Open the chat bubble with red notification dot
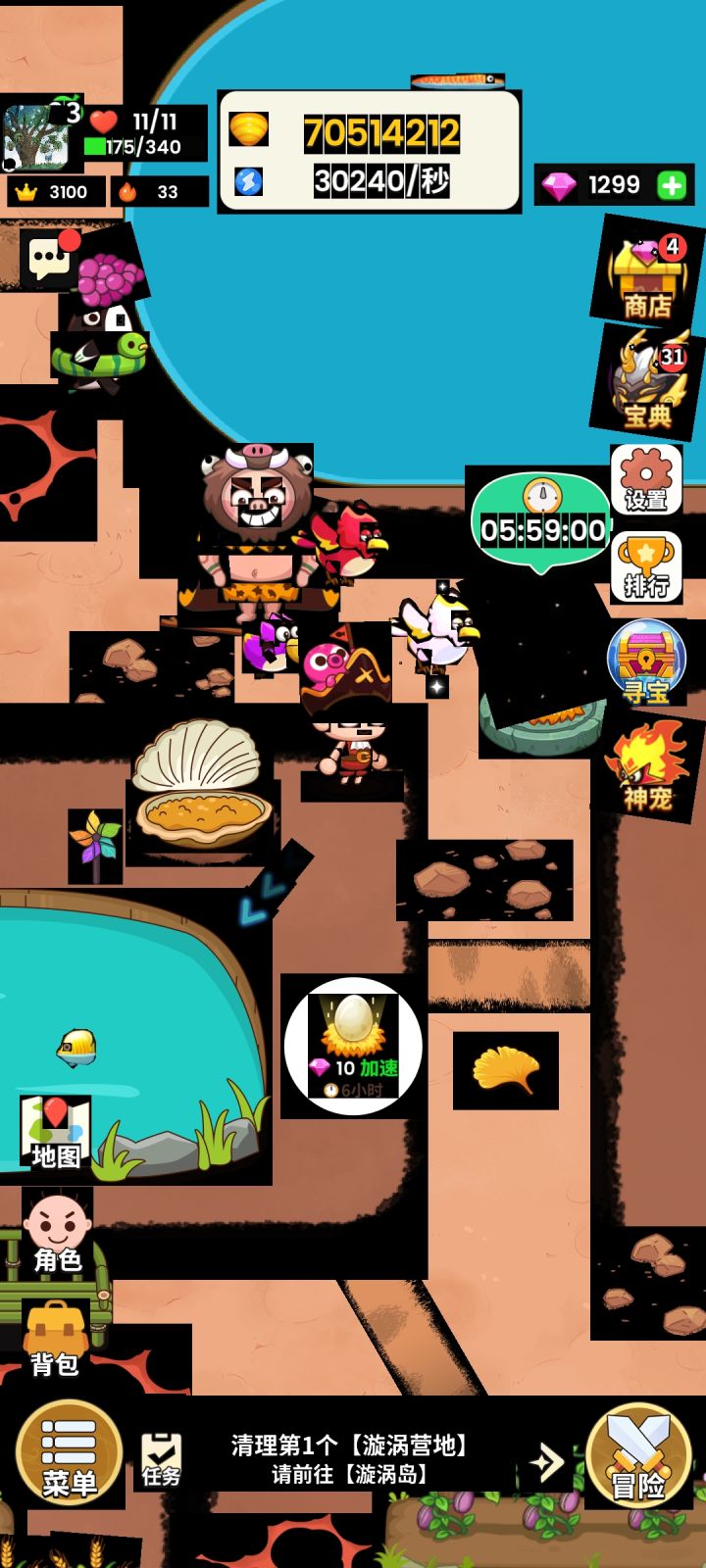The width and height of the screenshot is (706, 1568). click(x=46, y=260)
